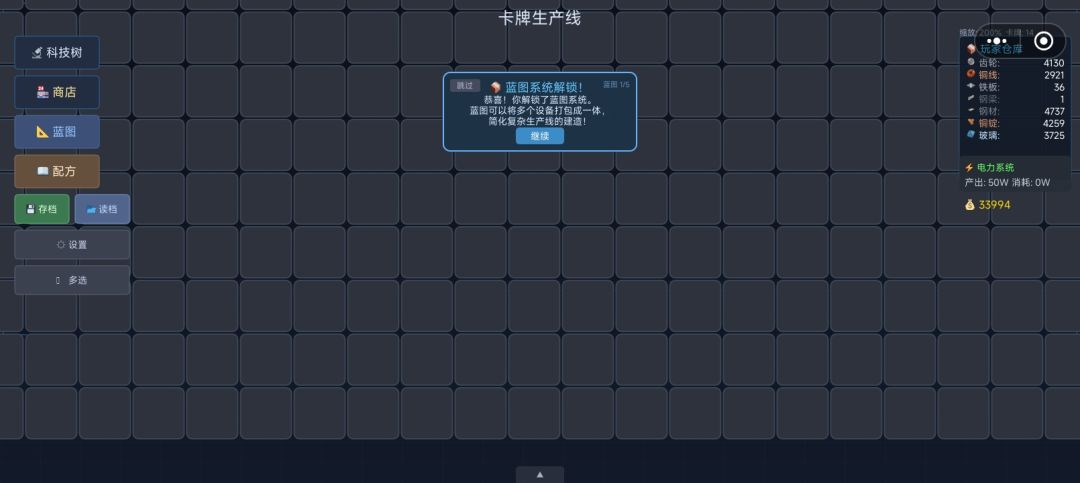This screenshot has width=1080, height=483.
Task: Load a save with 读档
Action: pos(102,209)
